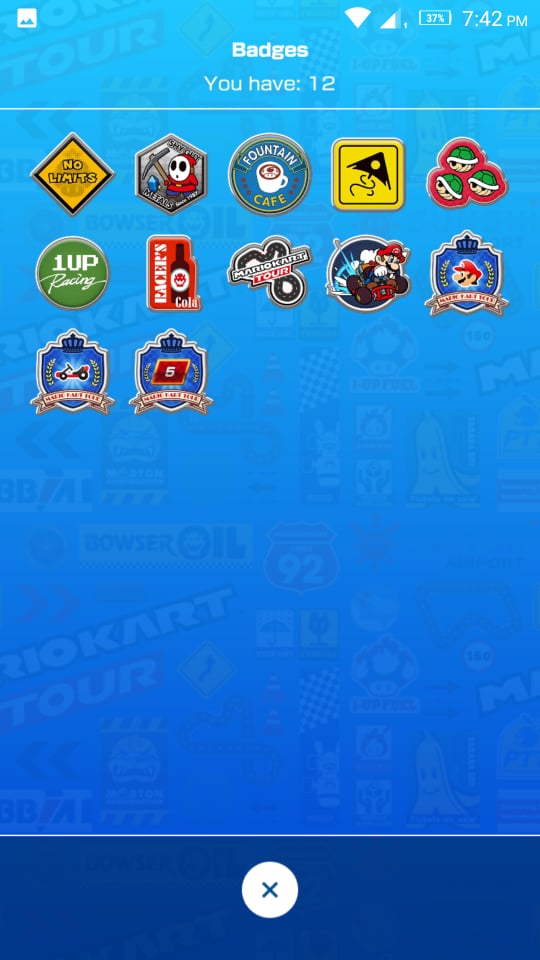Open the Shy Guy Metals badge

[x=171, y=174]
